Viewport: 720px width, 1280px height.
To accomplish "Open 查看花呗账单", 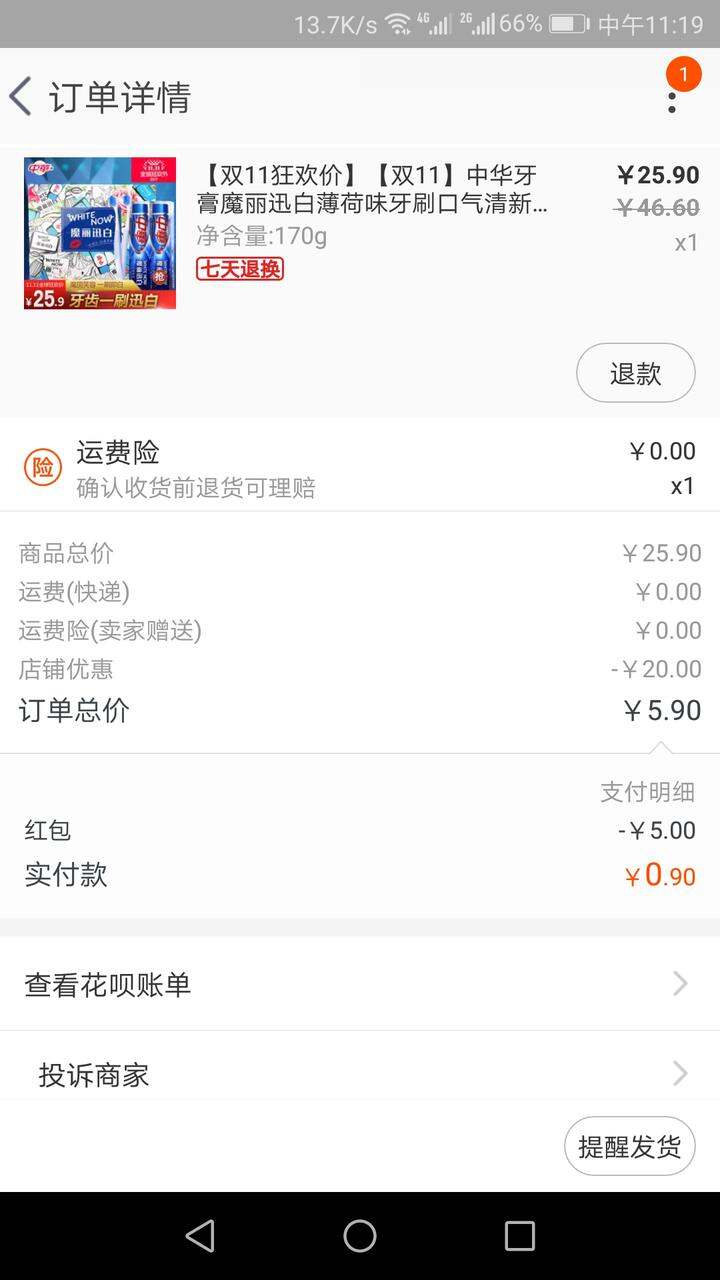I will [360, 985].
